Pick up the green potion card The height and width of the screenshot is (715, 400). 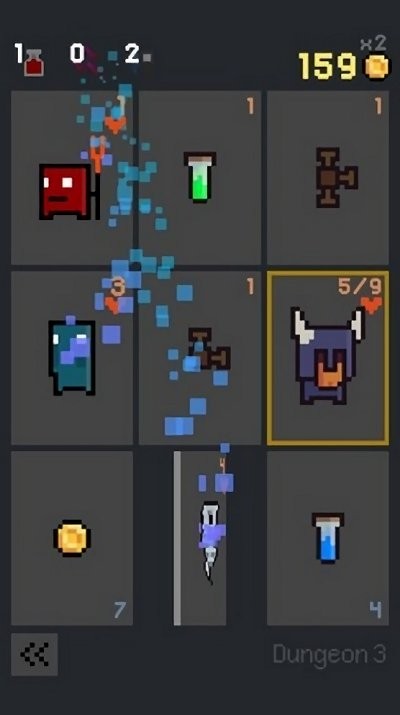click(x=200, y=177)
